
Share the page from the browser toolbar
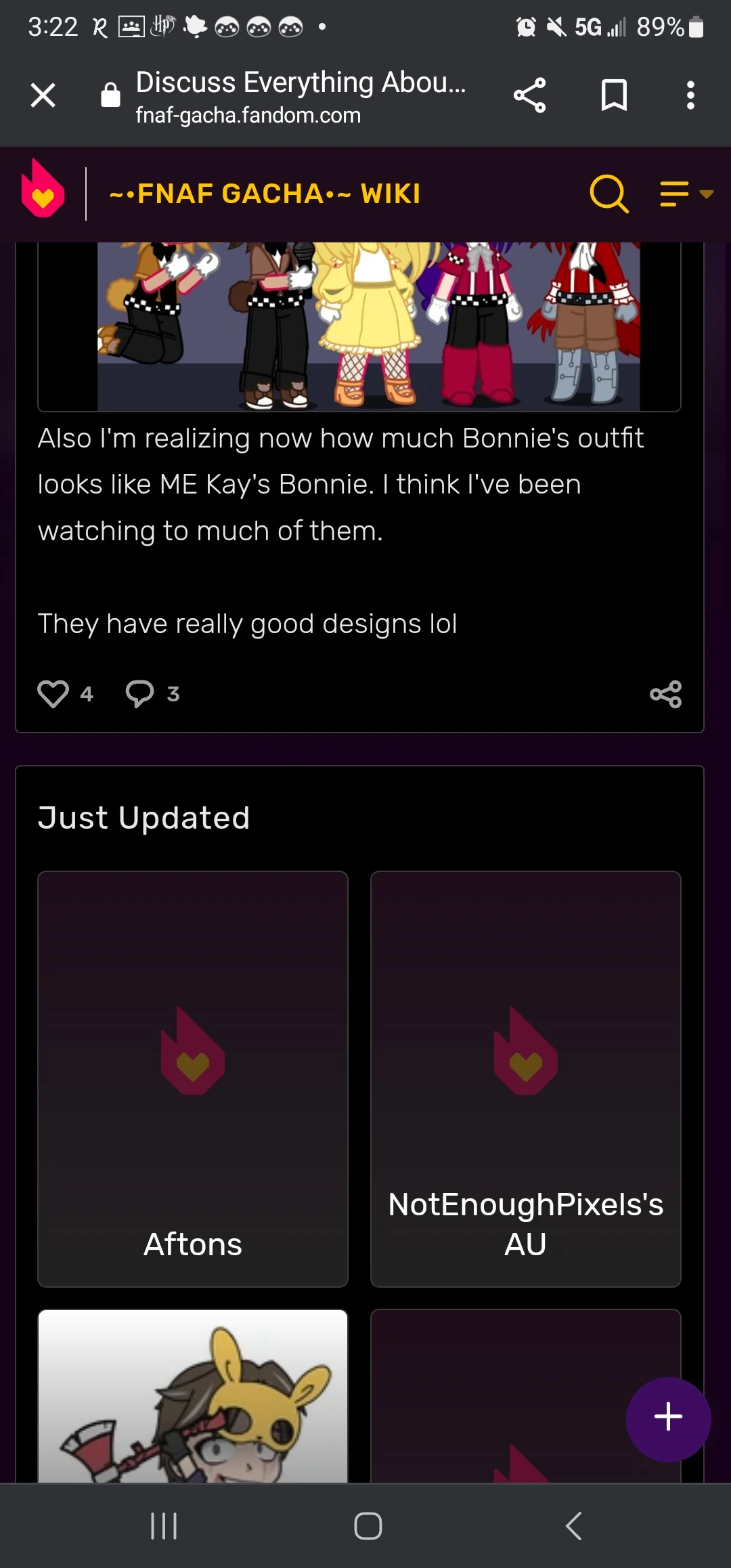point(529,95)
